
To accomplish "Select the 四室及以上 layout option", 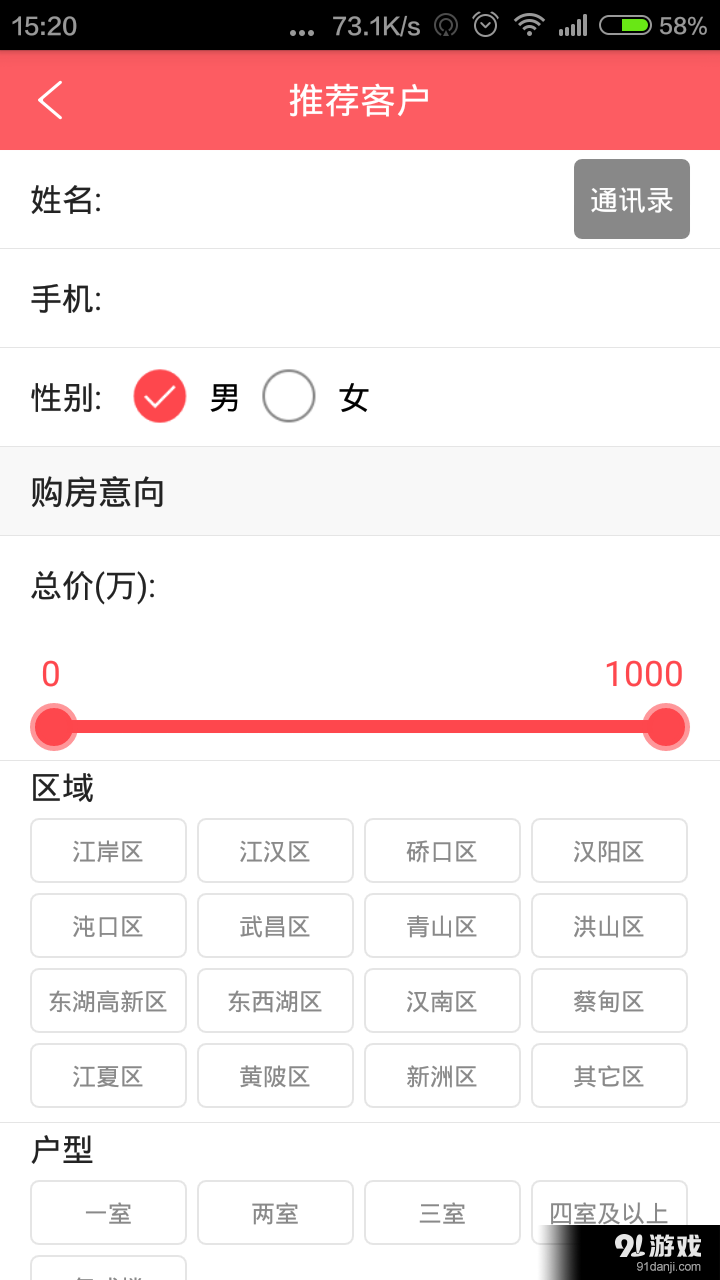I will [x=609, y=1212].
